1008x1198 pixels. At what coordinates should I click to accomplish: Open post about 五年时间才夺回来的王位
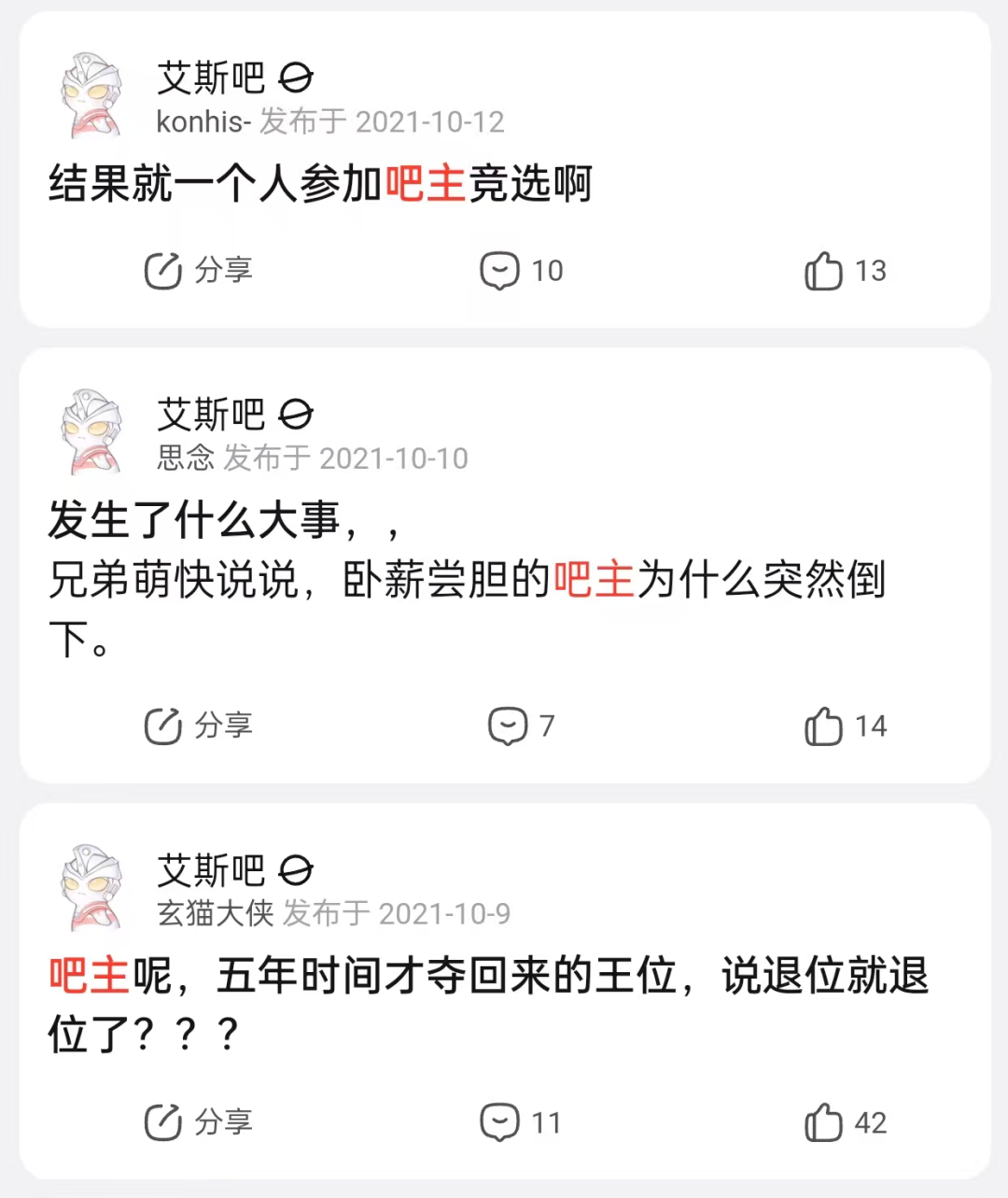click(487, 1004)
